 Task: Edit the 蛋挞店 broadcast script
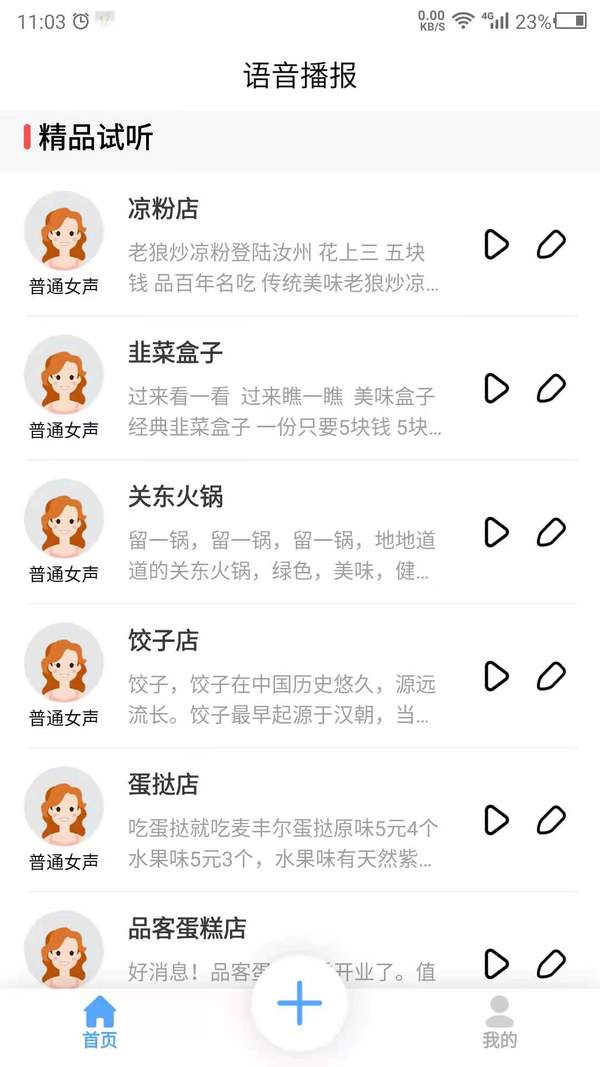tap(551, 820)
